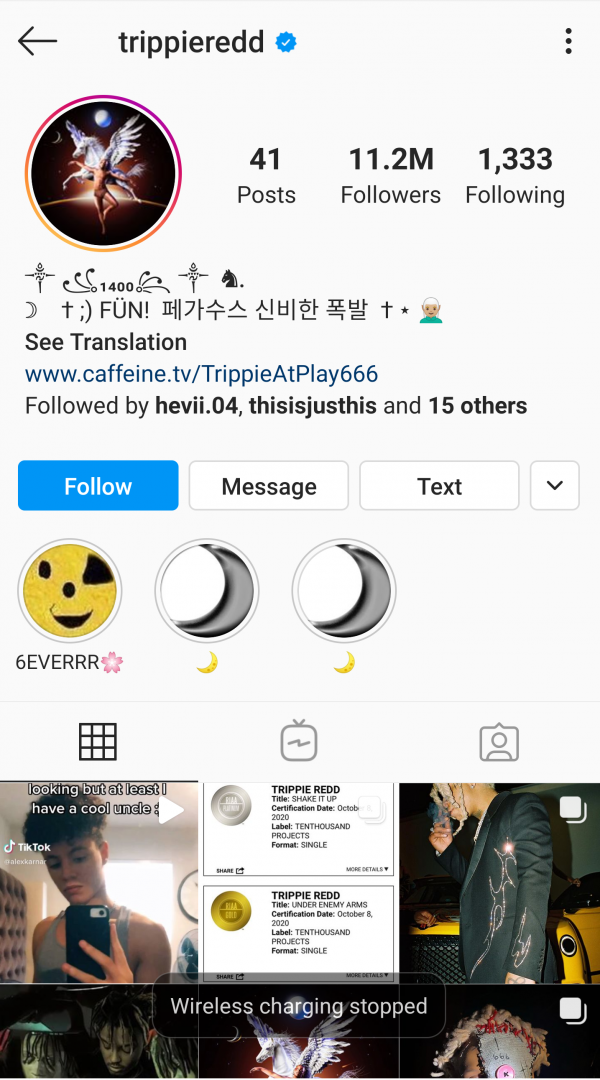Open the 6EVERRR story highlight
600x1080 pixels.
coord(70,592)
